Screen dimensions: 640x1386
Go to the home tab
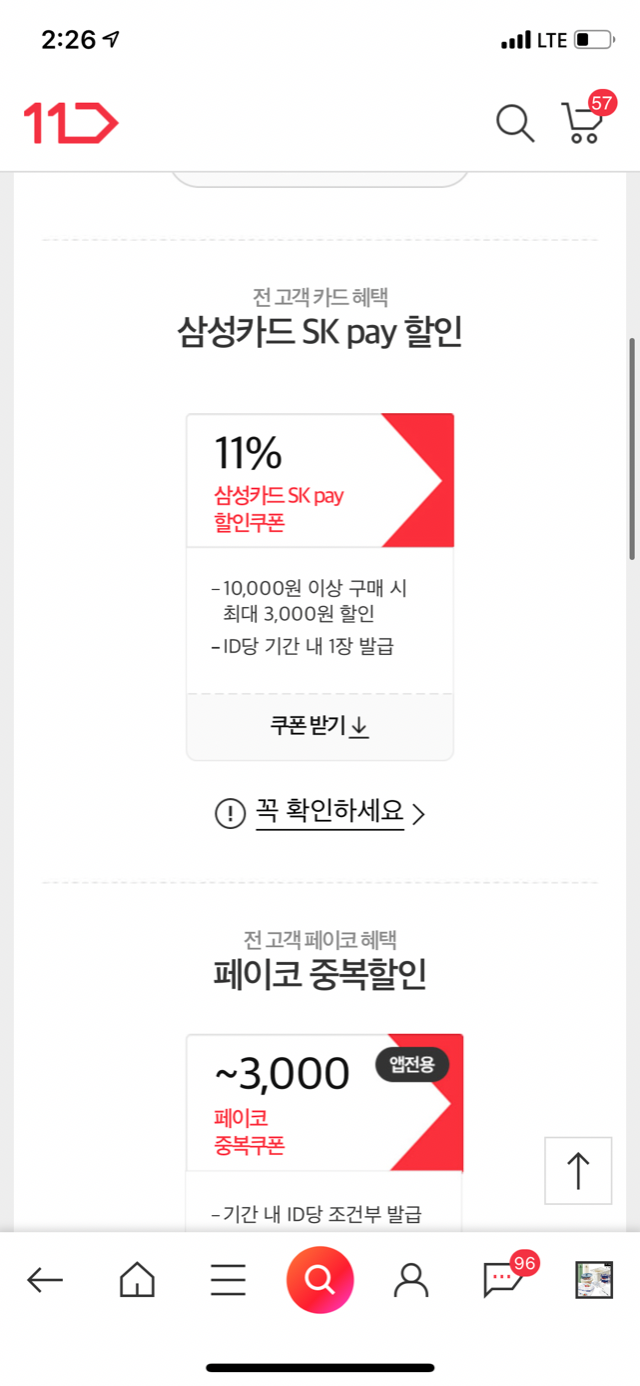[x=137, y=1279]
